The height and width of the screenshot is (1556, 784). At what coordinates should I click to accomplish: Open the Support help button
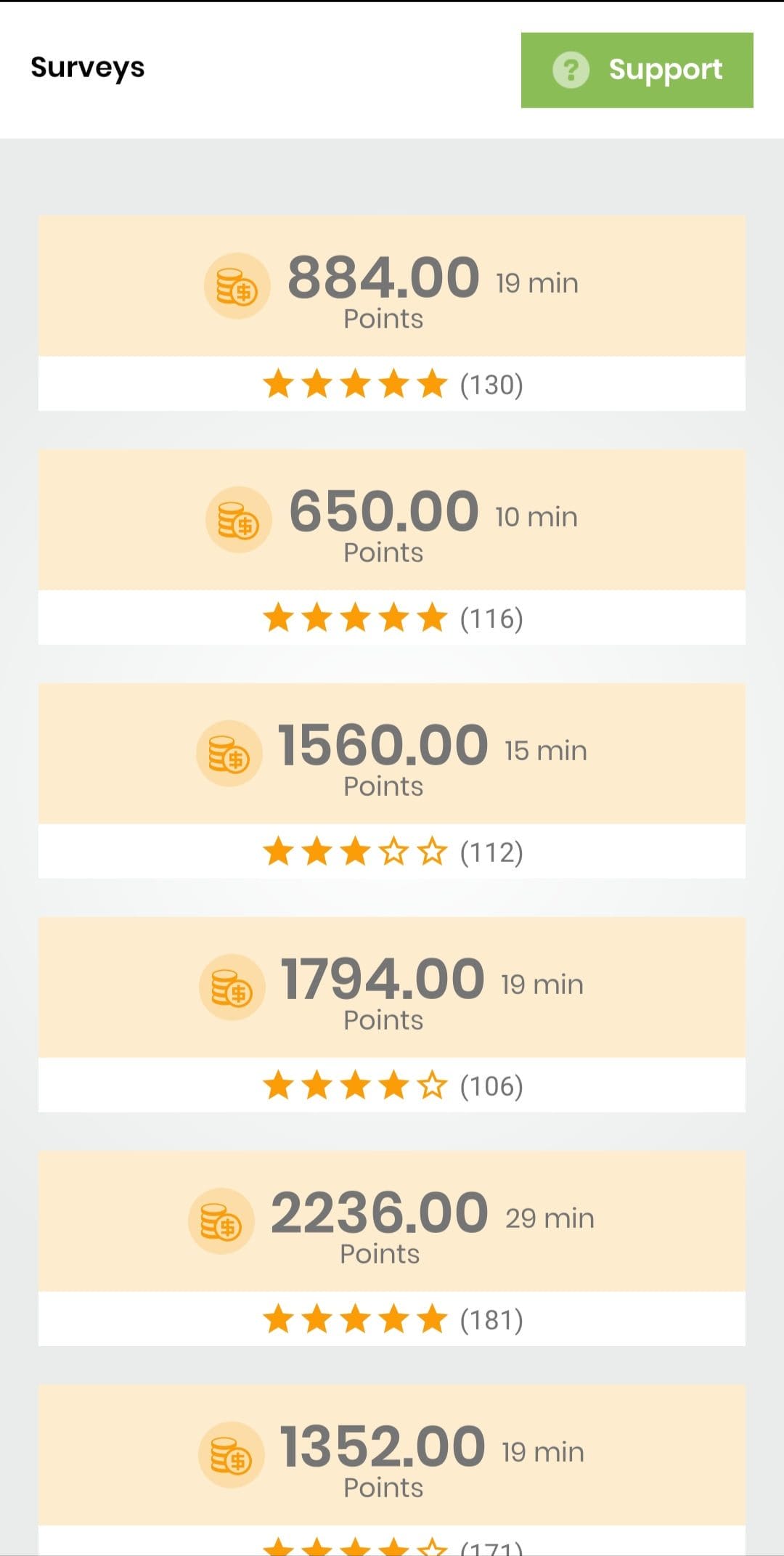637,70
